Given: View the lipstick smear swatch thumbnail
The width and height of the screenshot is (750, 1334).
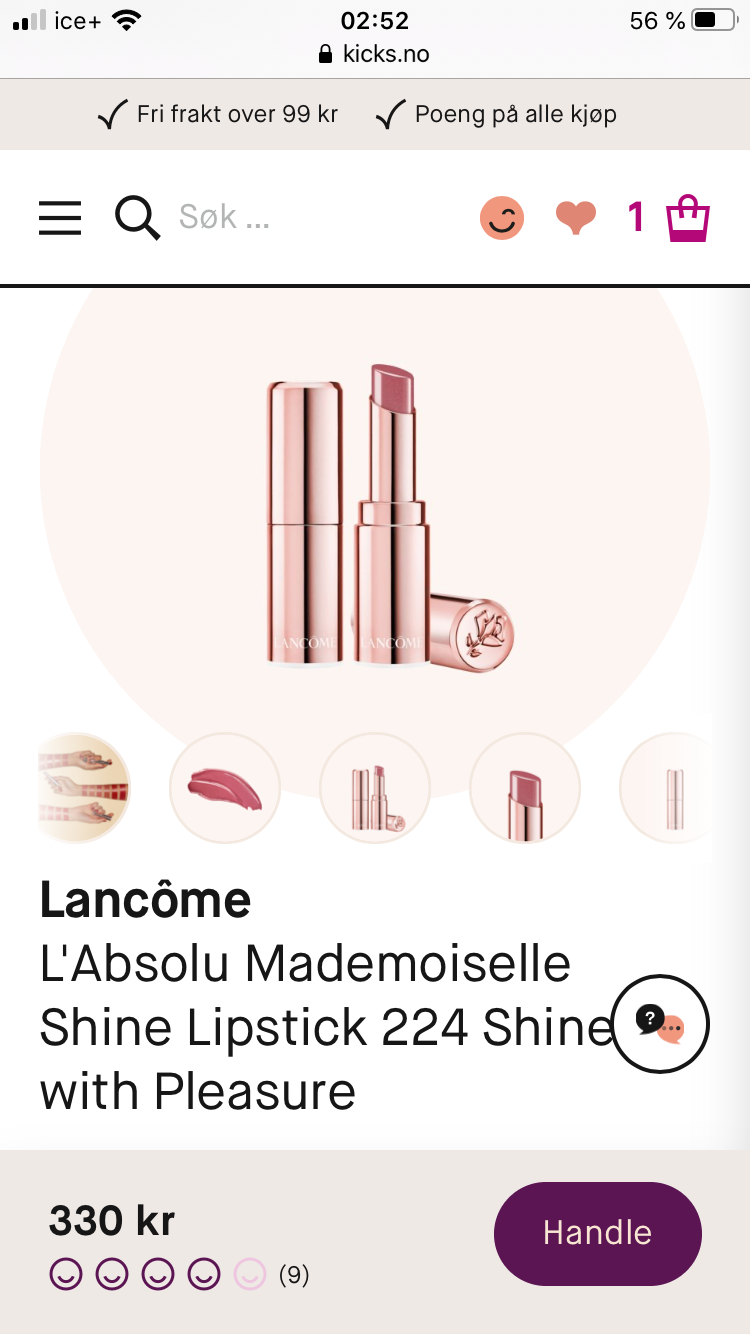Looking at the screenshot, I should 224,788.
